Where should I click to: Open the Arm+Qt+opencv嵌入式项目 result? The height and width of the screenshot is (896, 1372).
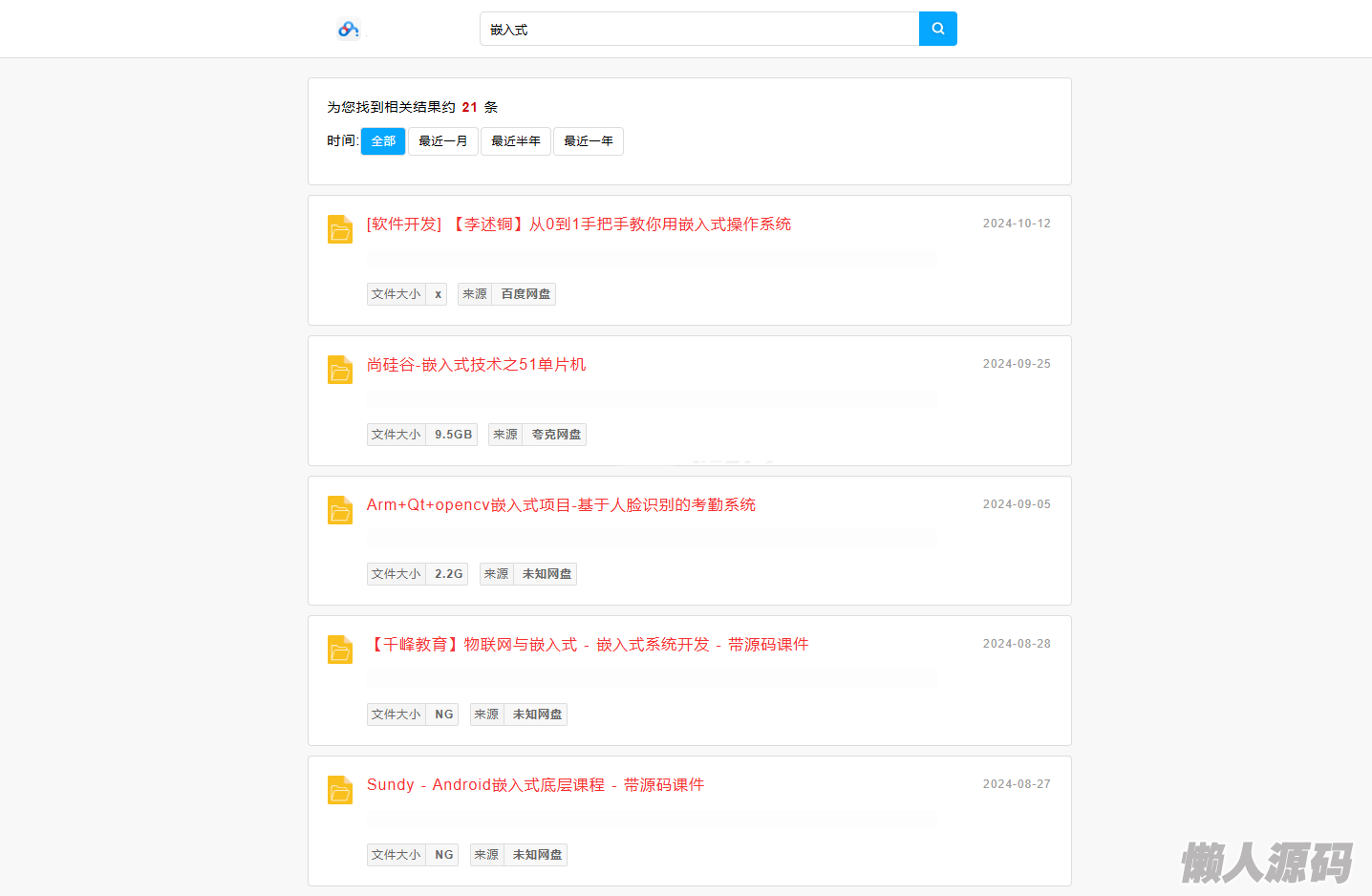coord(561,505)
